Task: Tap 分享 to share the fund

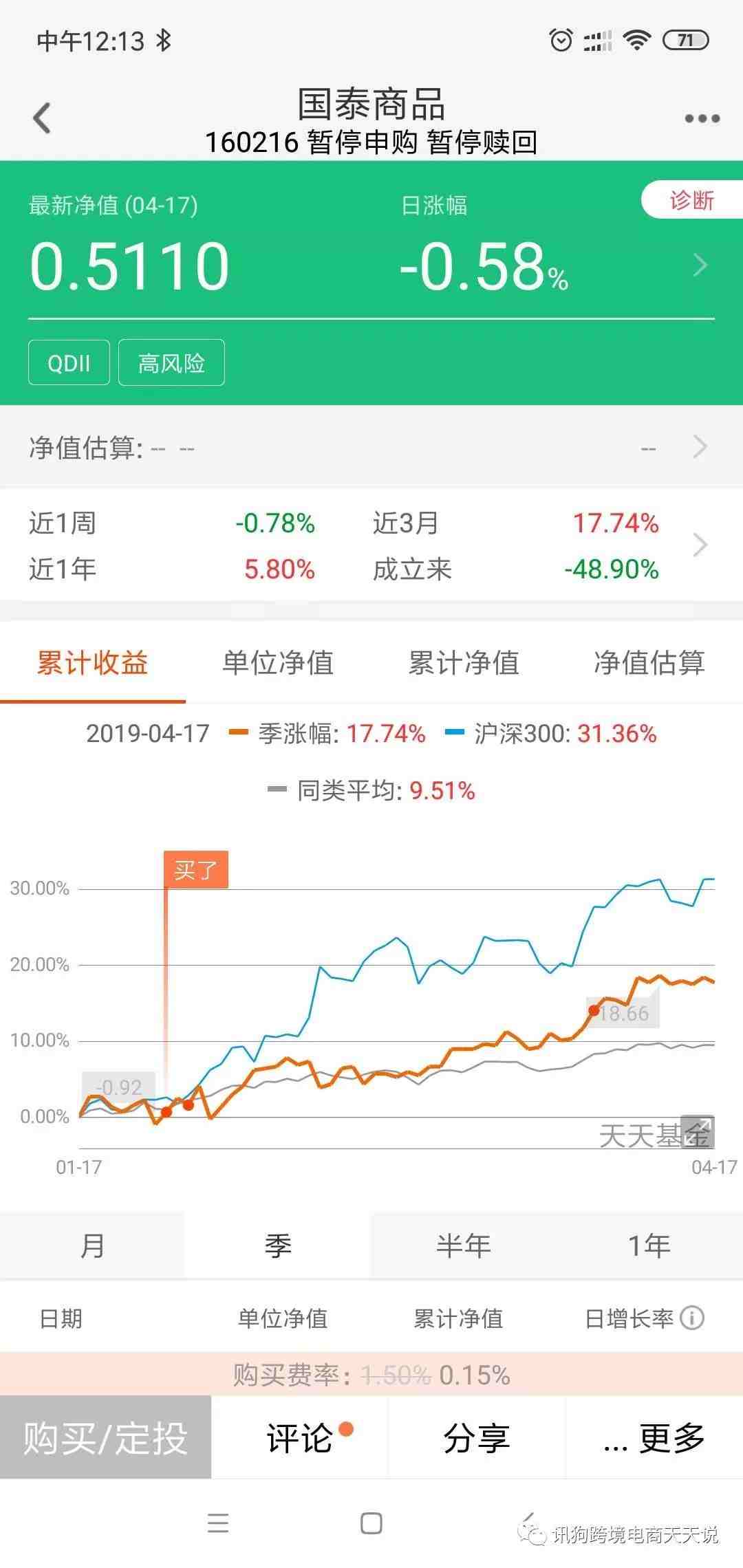Action: [477, 1438]
